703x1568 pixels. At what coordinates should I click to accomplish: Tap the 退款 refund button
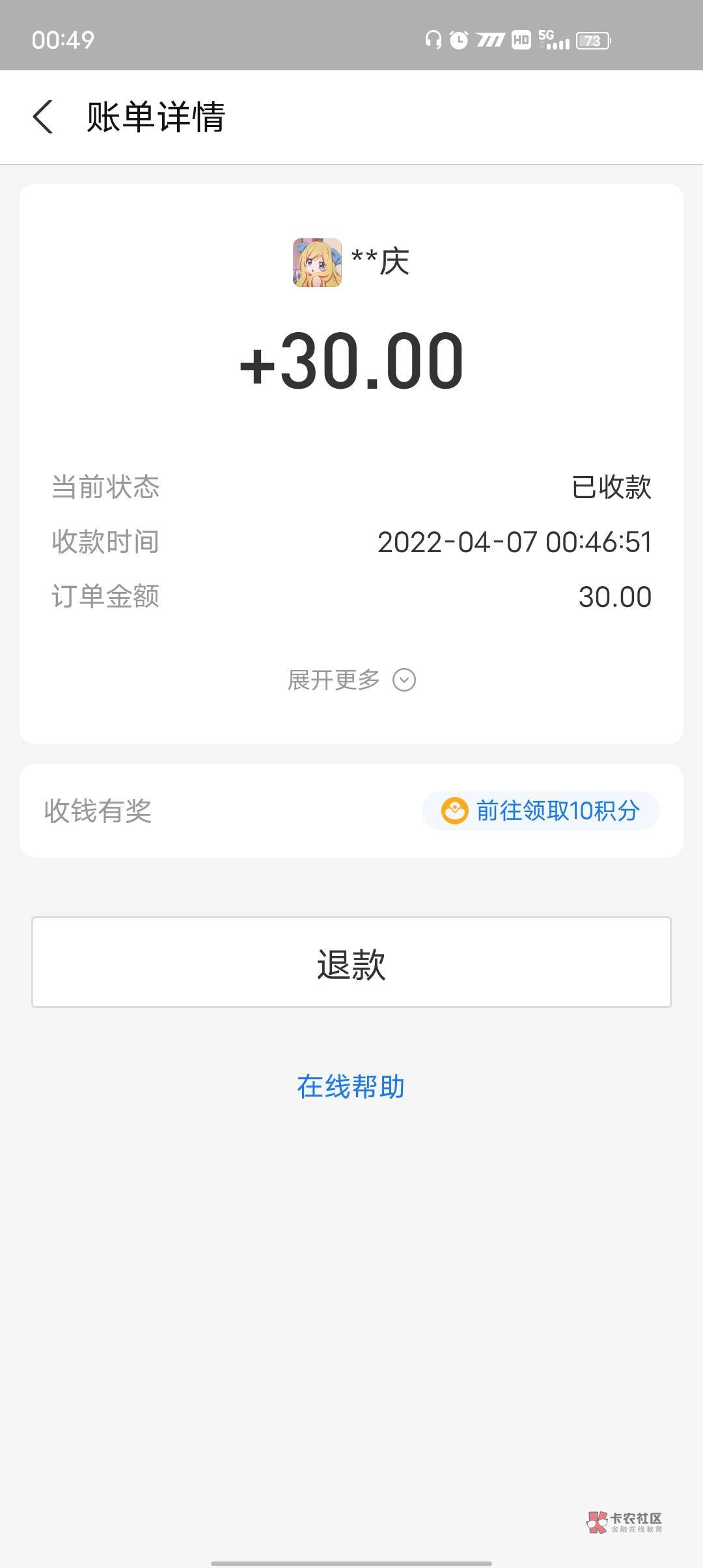point(351,962)
